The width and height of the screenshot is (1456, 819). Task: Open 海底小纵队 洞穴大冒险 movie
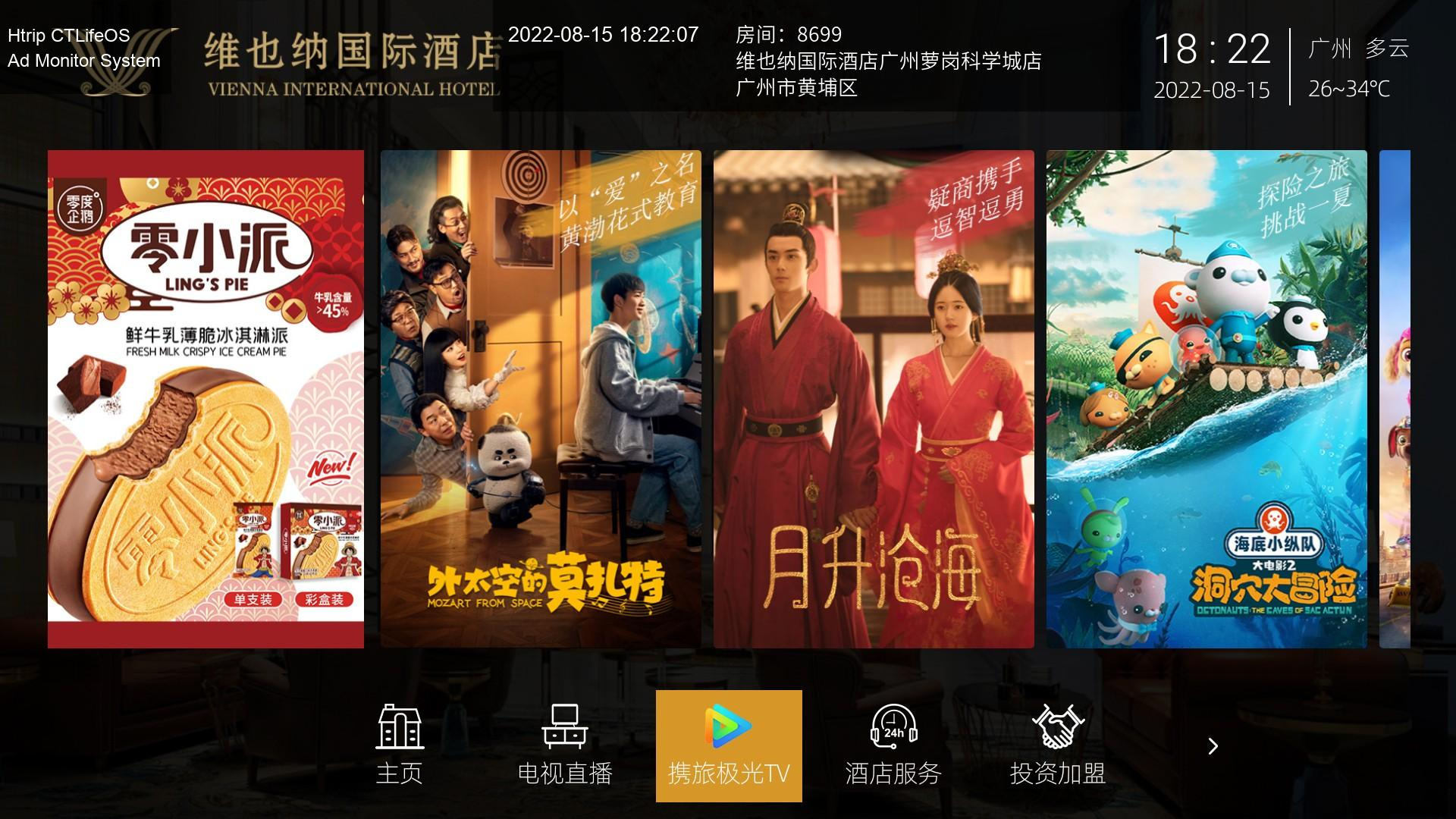[x=1207, y=399]
